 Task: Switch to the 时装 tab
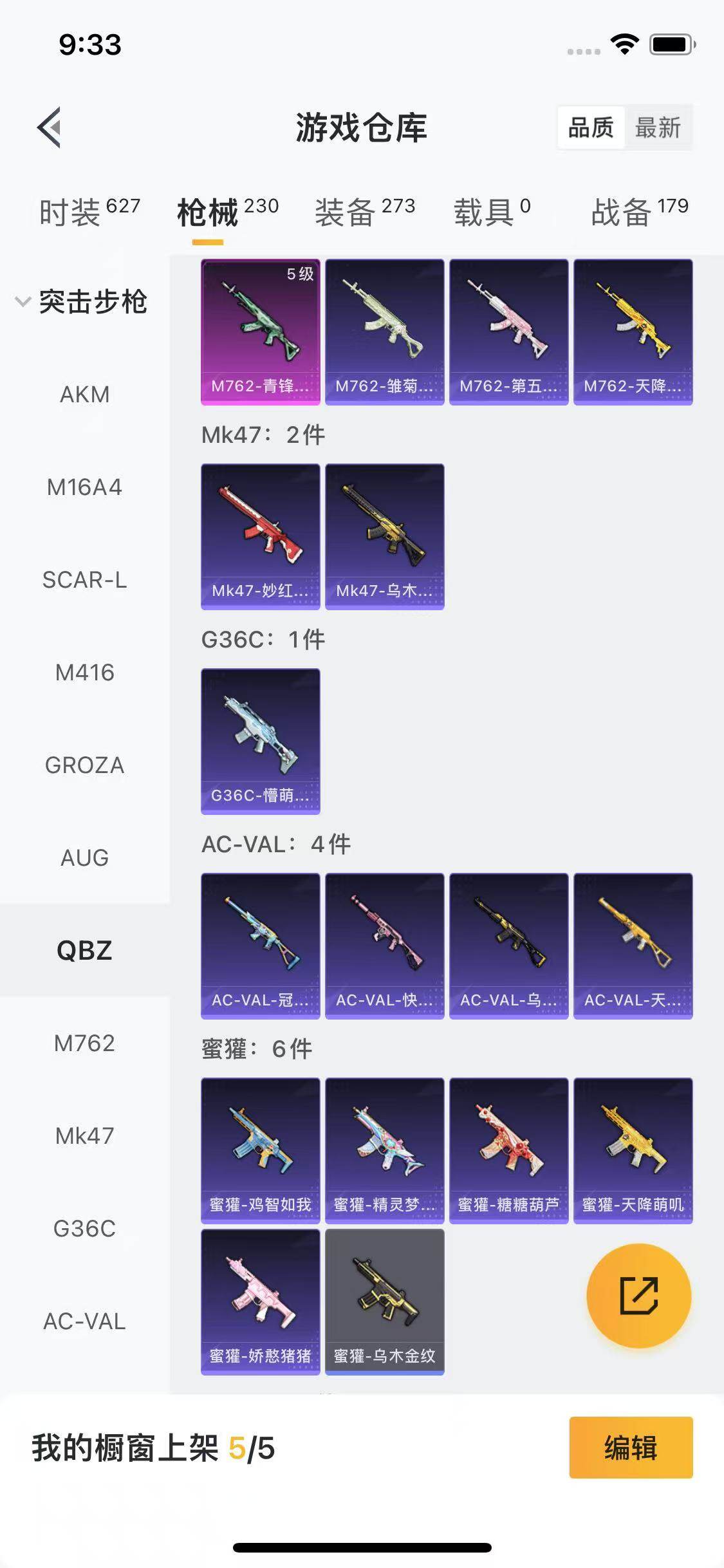89,212
